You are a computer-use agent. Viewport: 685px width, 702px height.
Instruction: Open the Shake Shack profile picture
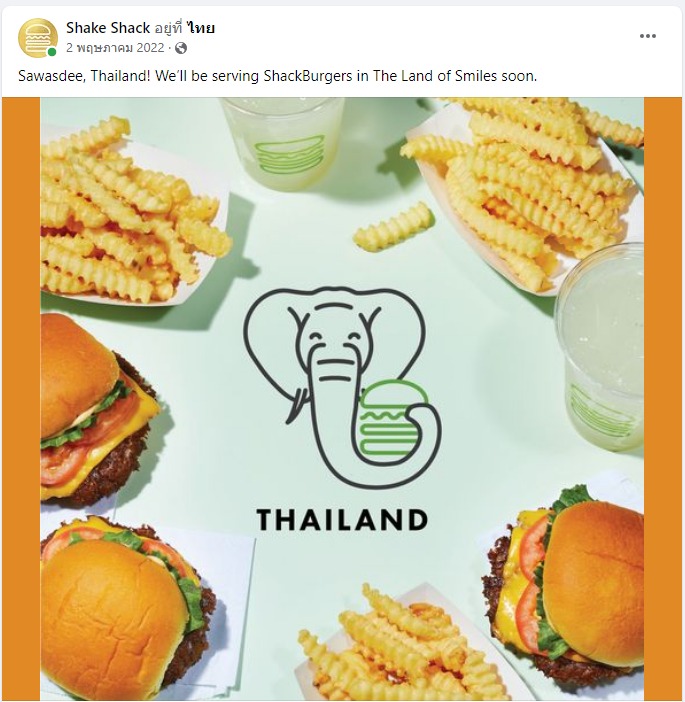pos(38,37)
